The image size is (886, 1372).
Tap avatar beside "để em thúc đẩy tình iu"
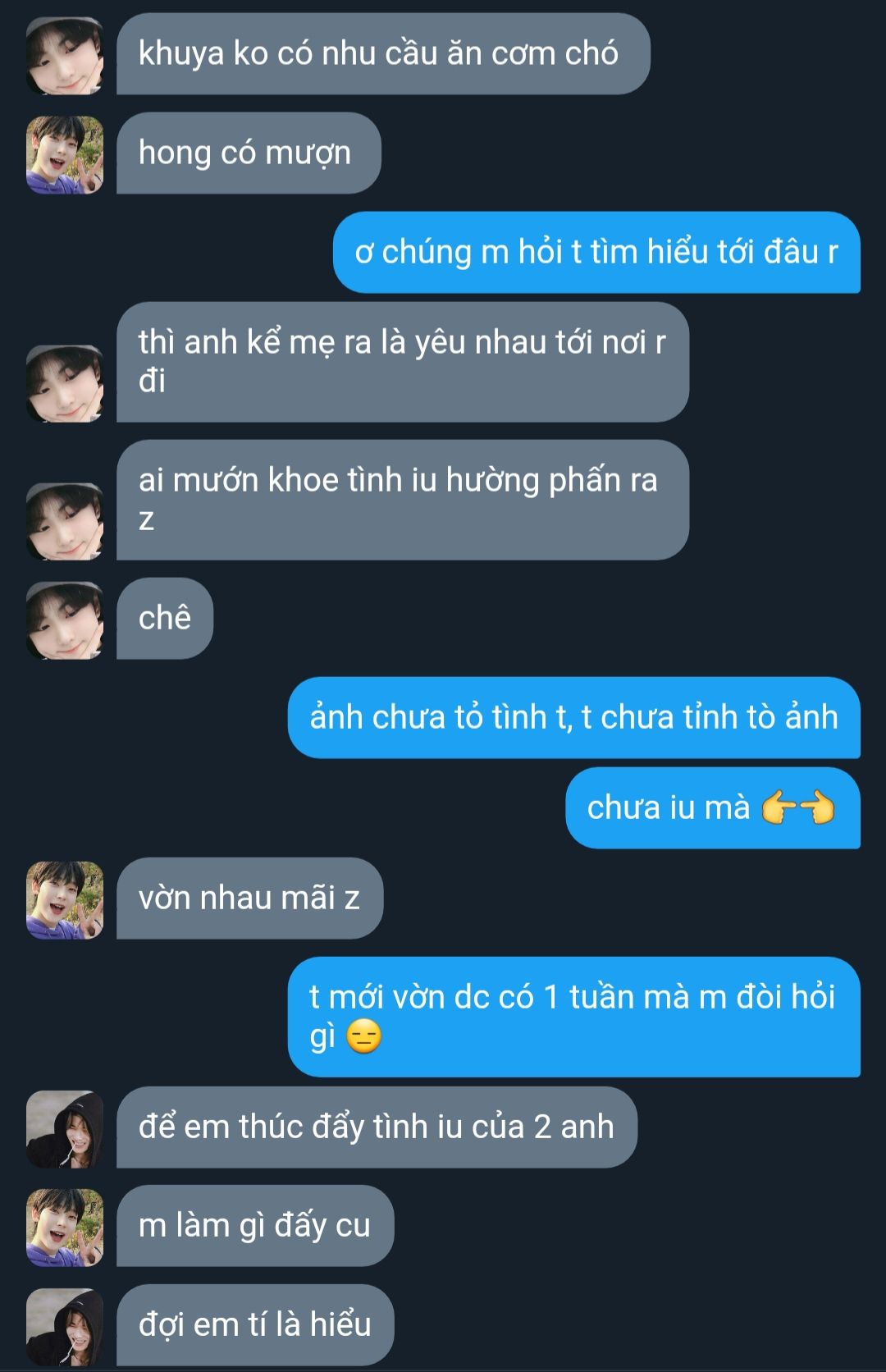(65, 1129)
